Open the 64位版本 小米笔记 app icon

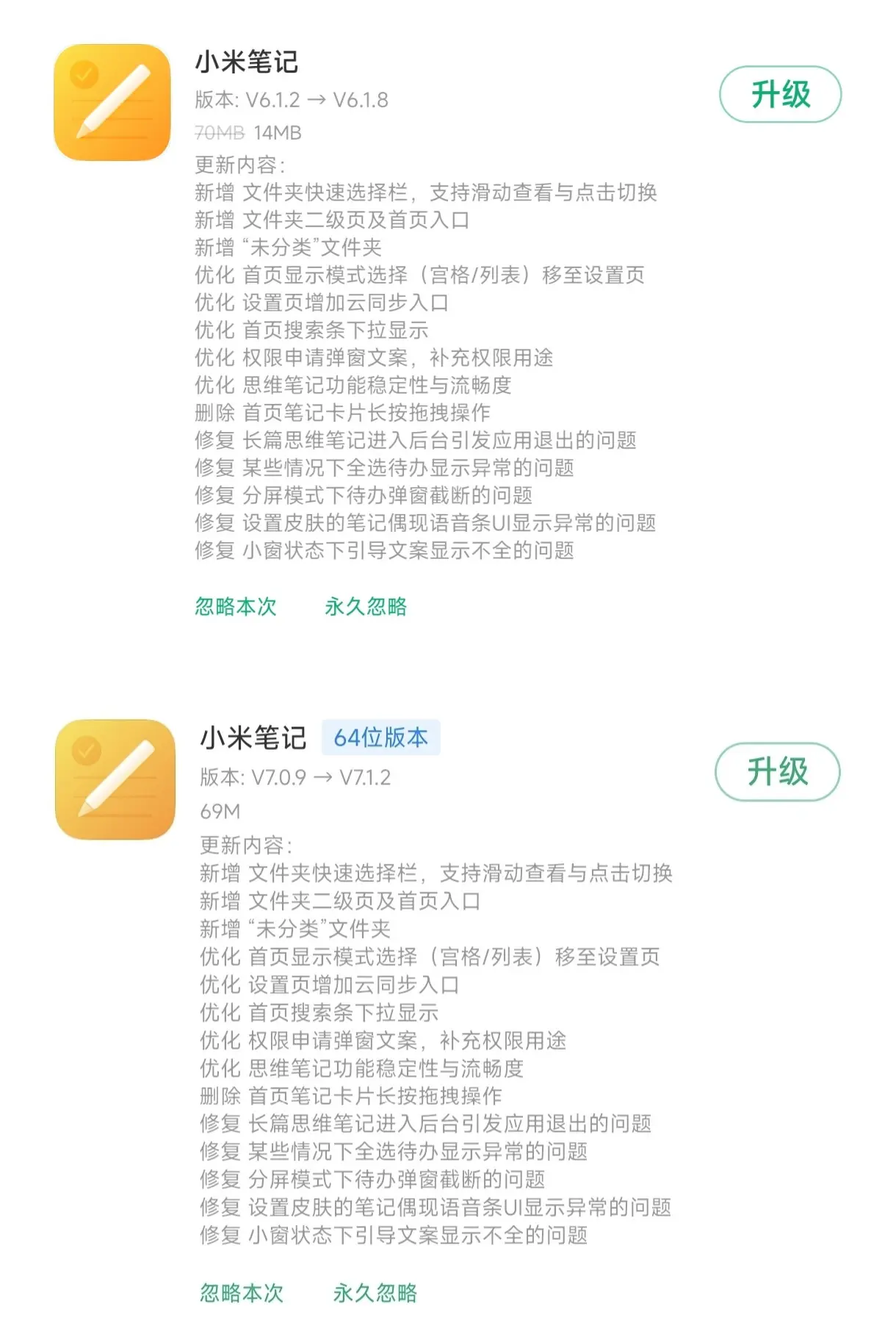(x=115, y=779)
